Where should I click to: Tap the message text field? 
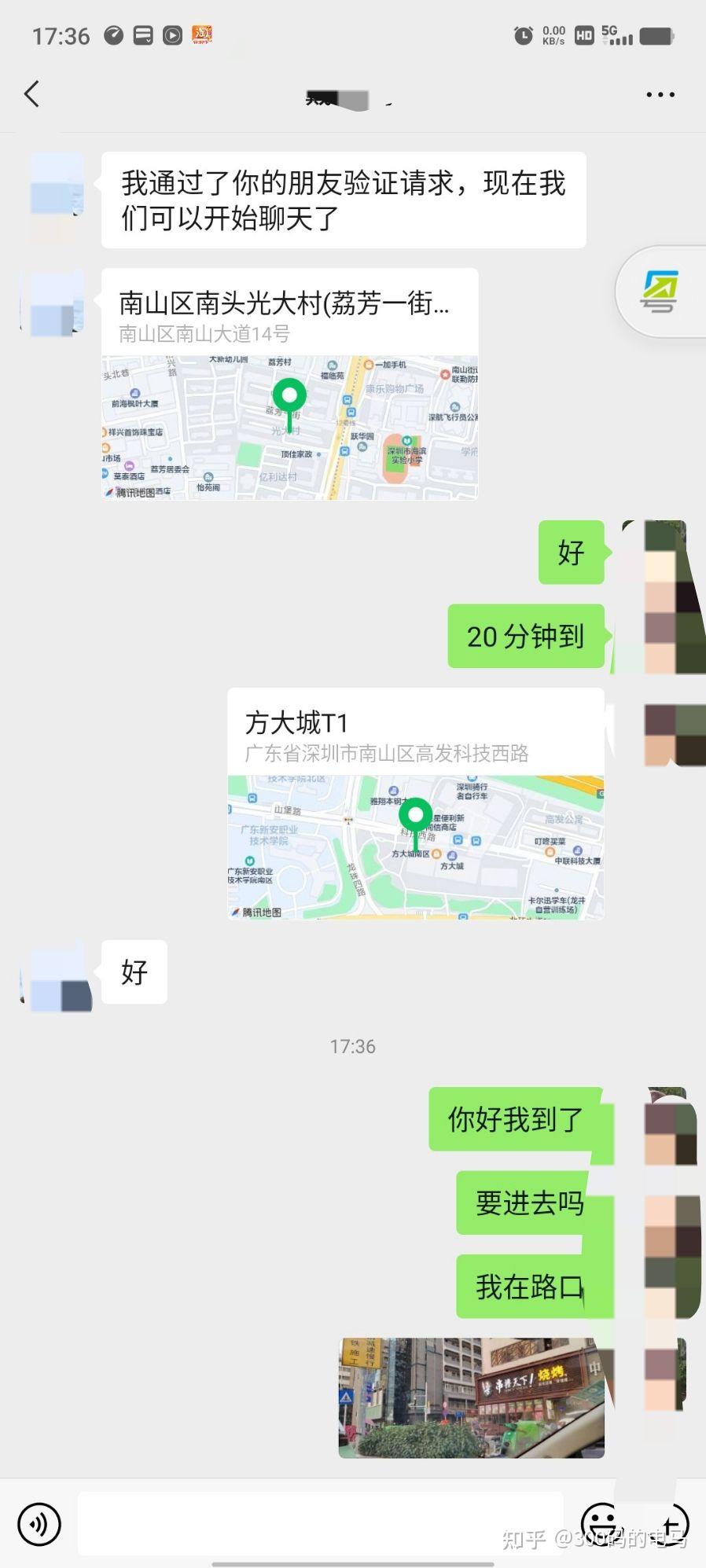(319, 1524)
